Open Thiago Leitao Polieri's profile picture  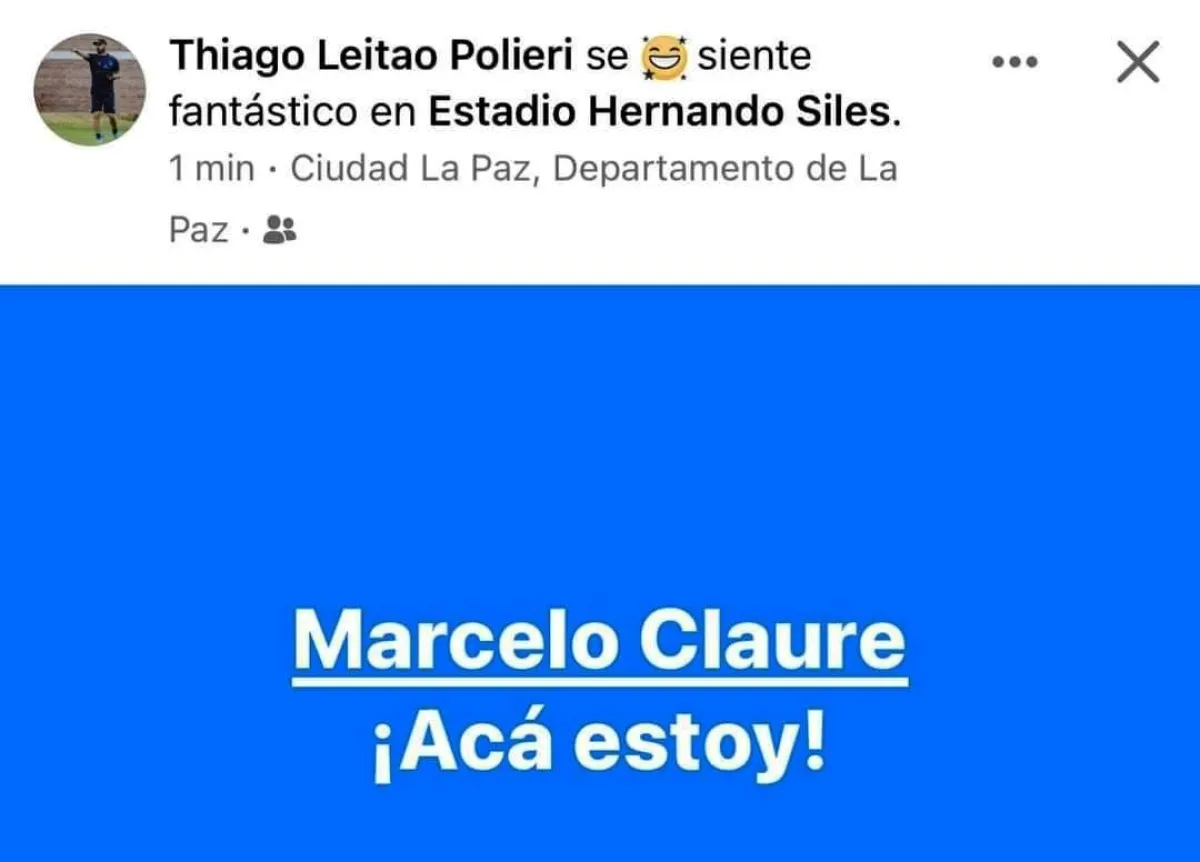[90, 89]
